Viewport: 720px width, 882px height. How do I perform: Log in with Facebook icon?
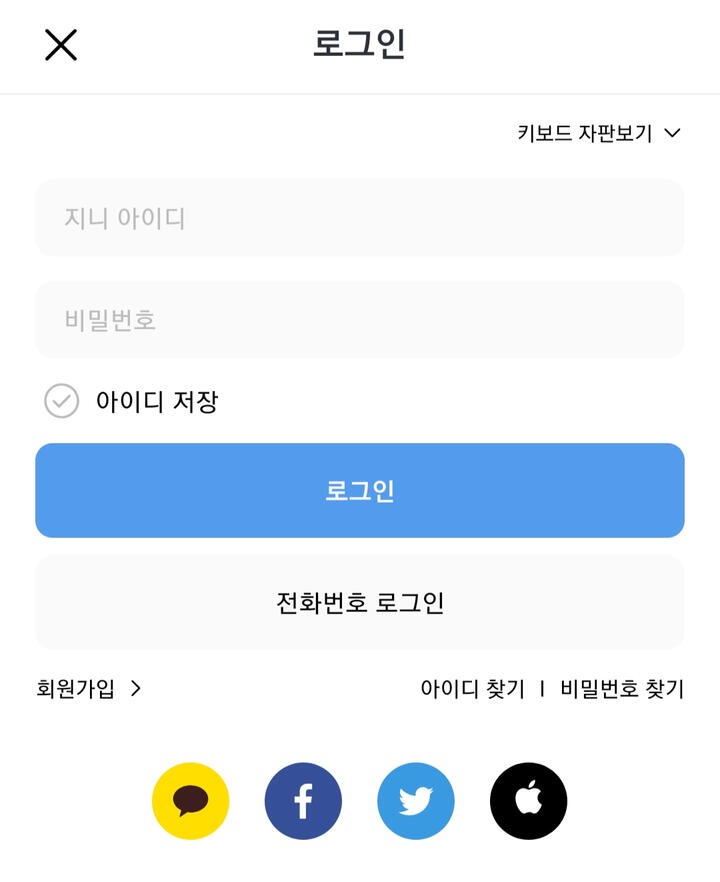pos(303,801)
